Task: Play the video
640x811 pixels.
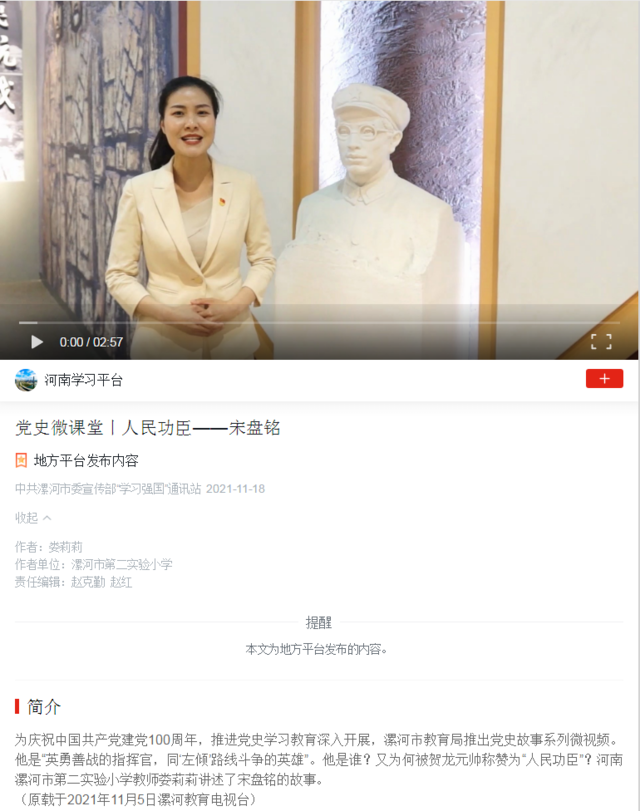Action: 37,342
